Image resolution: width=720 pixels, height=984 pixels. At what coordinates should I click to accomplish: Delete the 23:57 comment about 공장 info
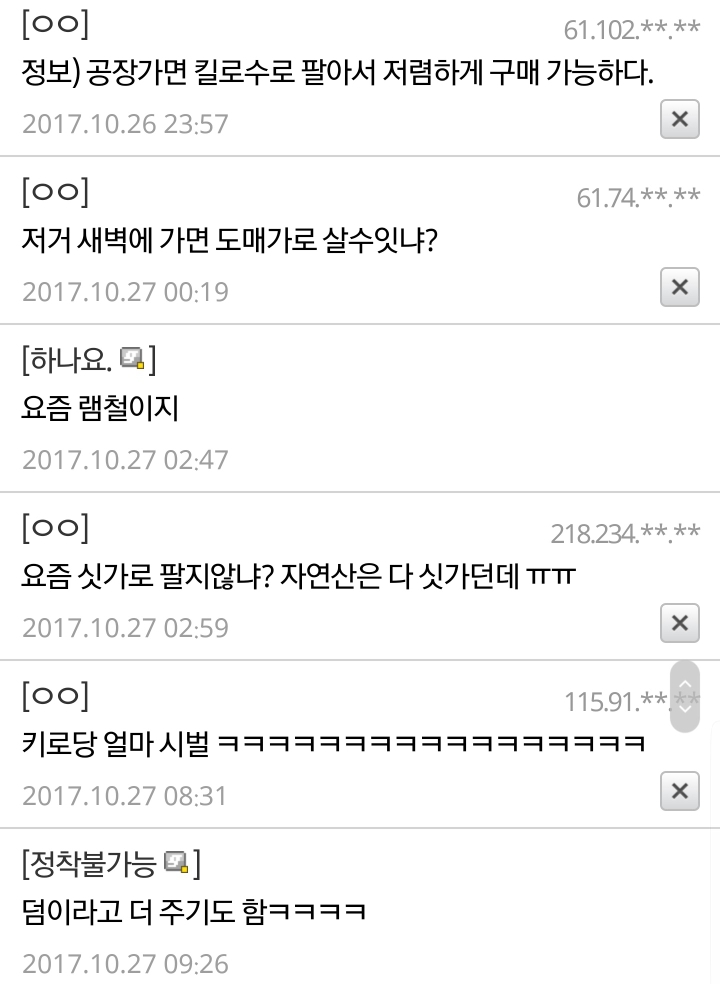pos(679,120)
